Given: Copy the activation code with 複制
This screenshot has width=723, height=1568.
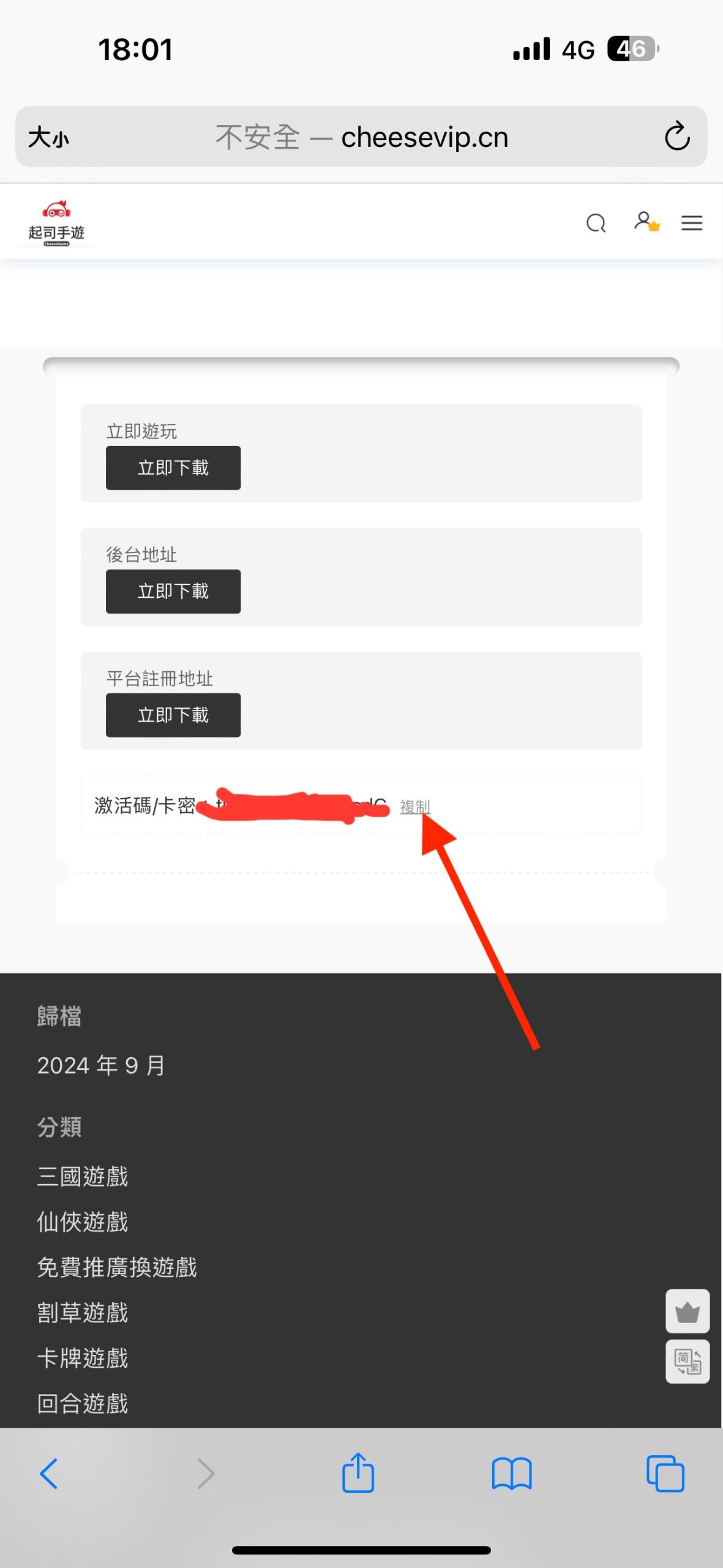Looking at the screenshot, I should [x=415, y=807].
